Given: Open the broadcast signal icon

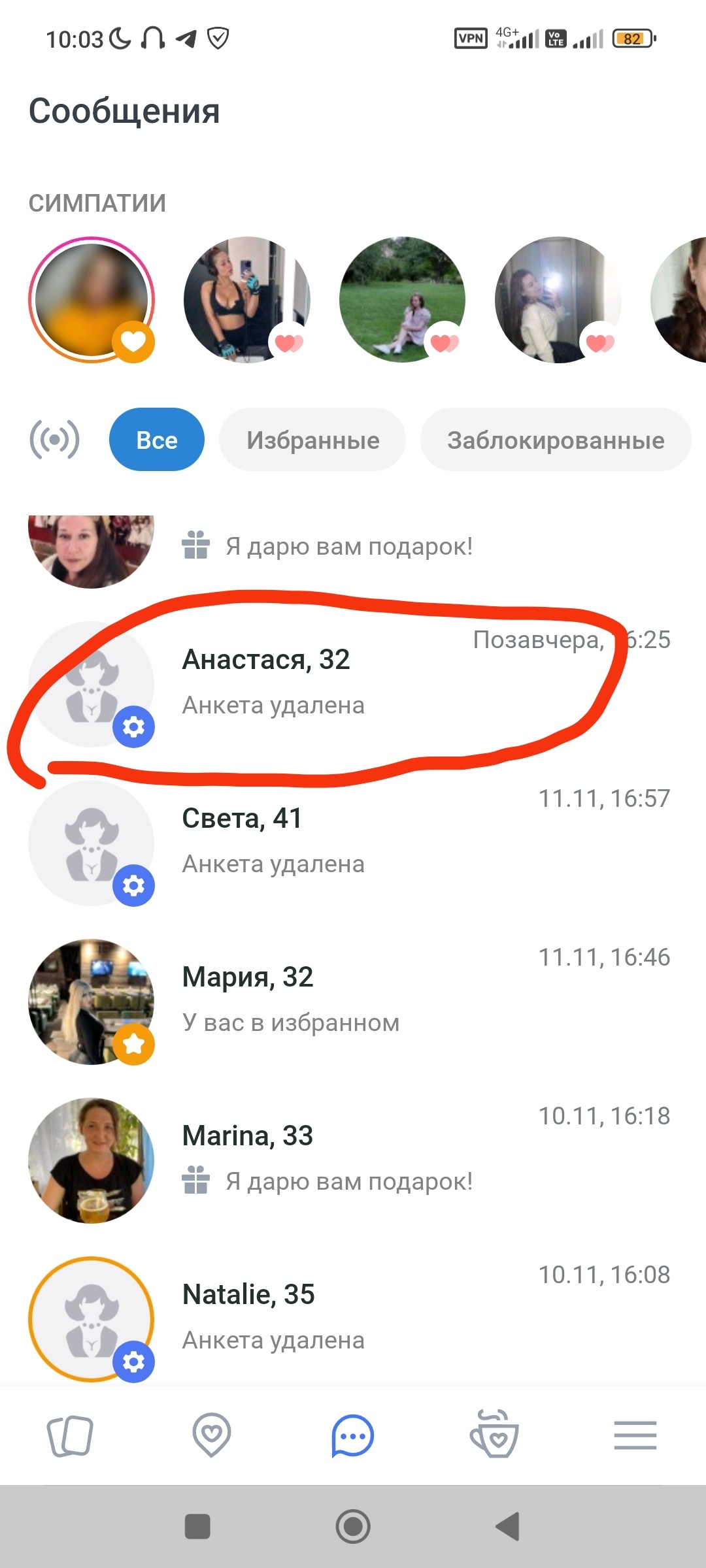Looking at the screenshot, I should (54, 440).
